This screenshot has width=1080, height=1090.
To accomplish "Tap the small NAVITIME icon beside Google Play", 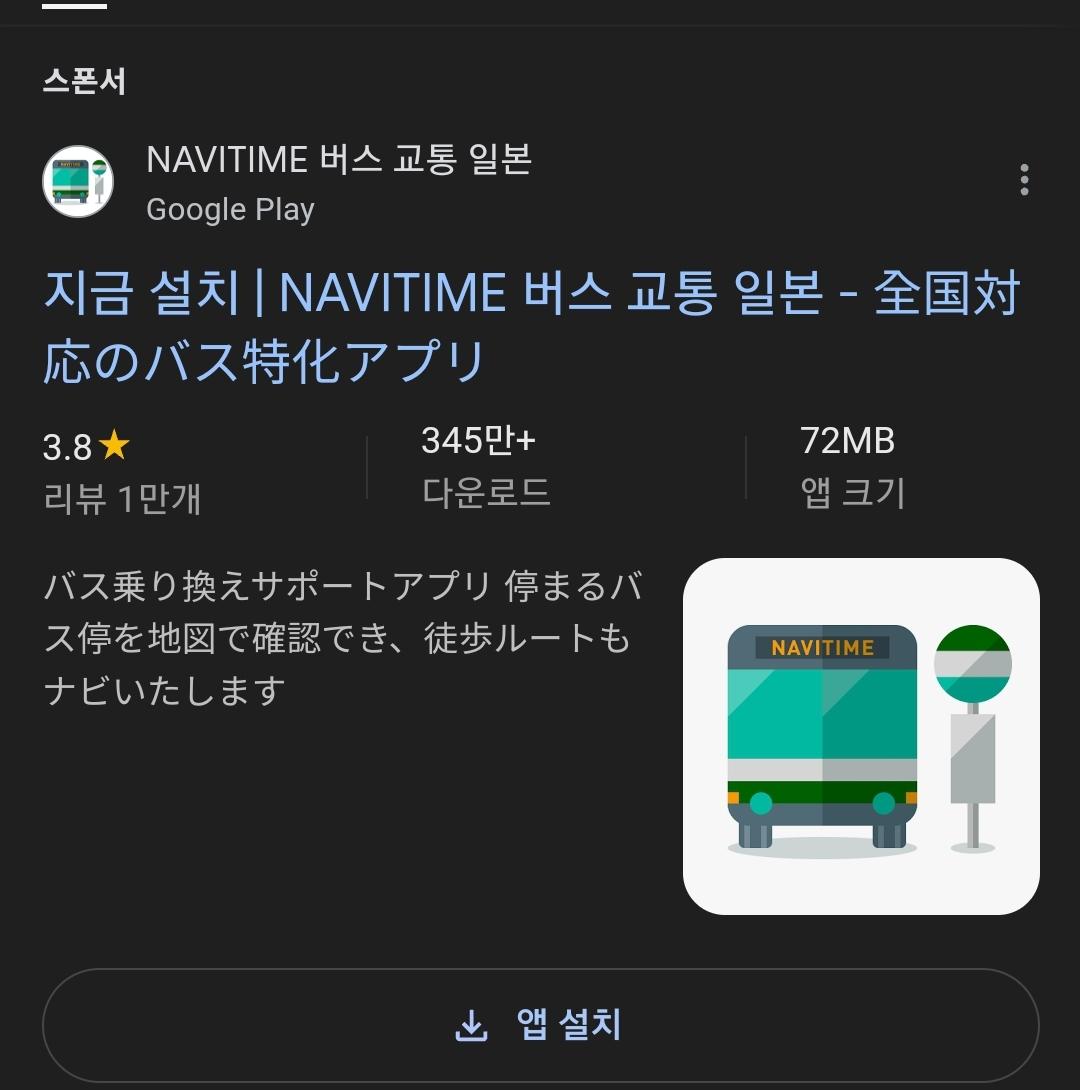I will [x=78, y=182].
